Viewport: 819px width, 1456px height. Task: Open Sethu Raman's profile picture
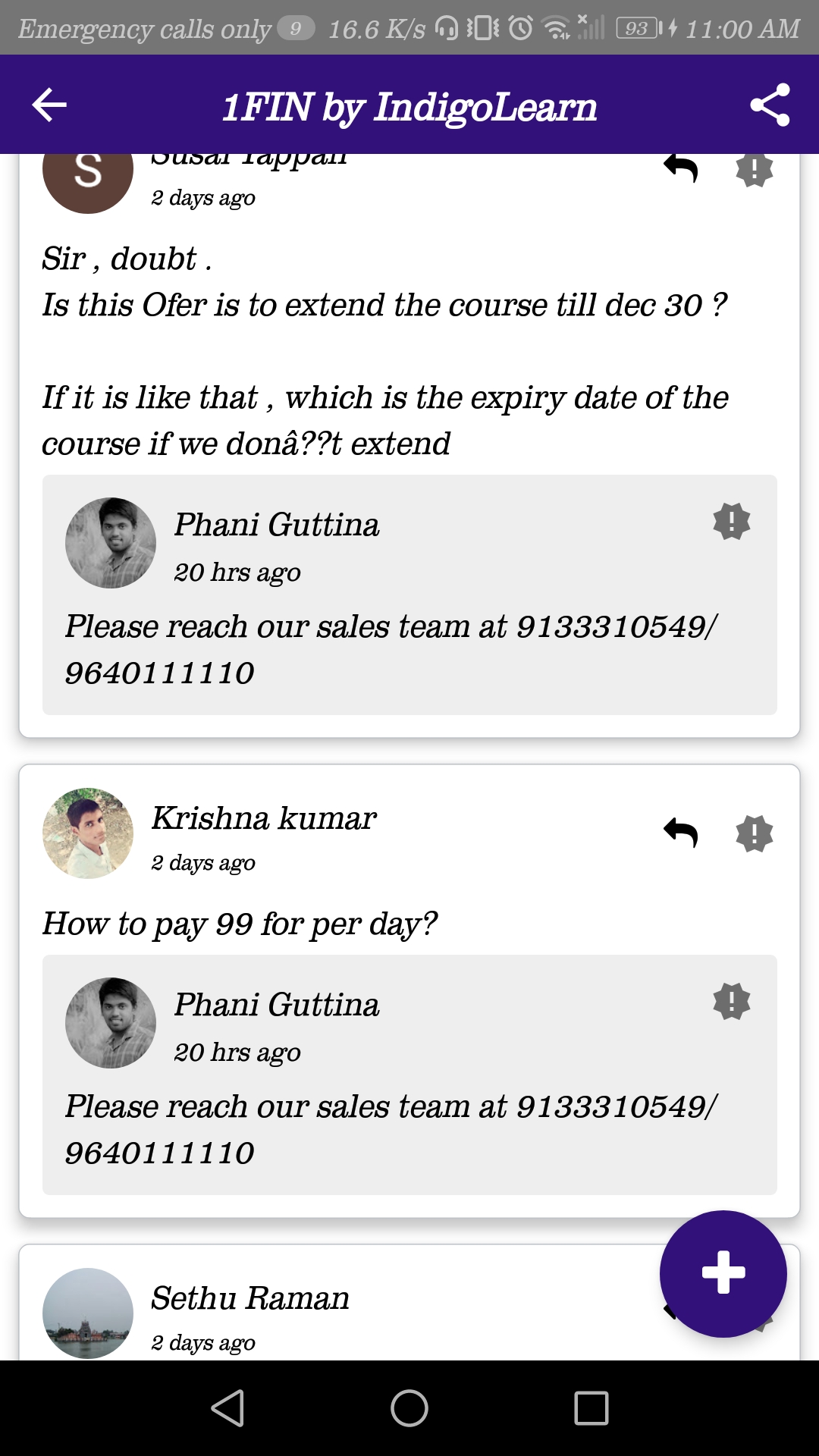pyautogui.click(x=88, y=1313)
